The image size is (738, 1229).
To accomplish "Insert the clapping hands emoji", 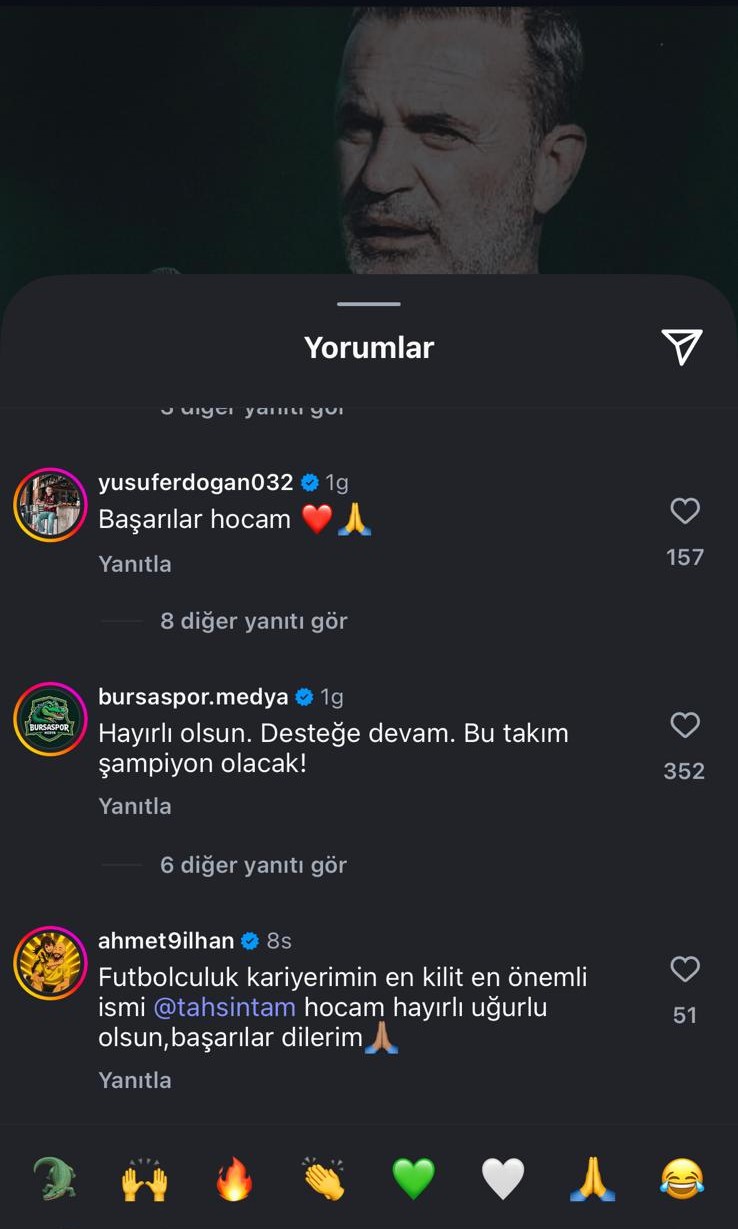I will coord(324,1179).
